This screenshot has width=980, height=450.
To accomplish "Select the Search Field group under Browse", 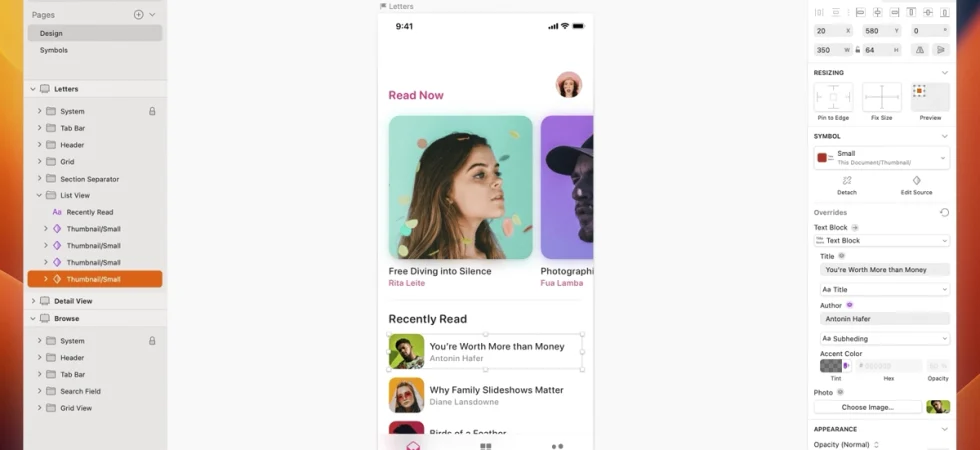I will point(80,391).
